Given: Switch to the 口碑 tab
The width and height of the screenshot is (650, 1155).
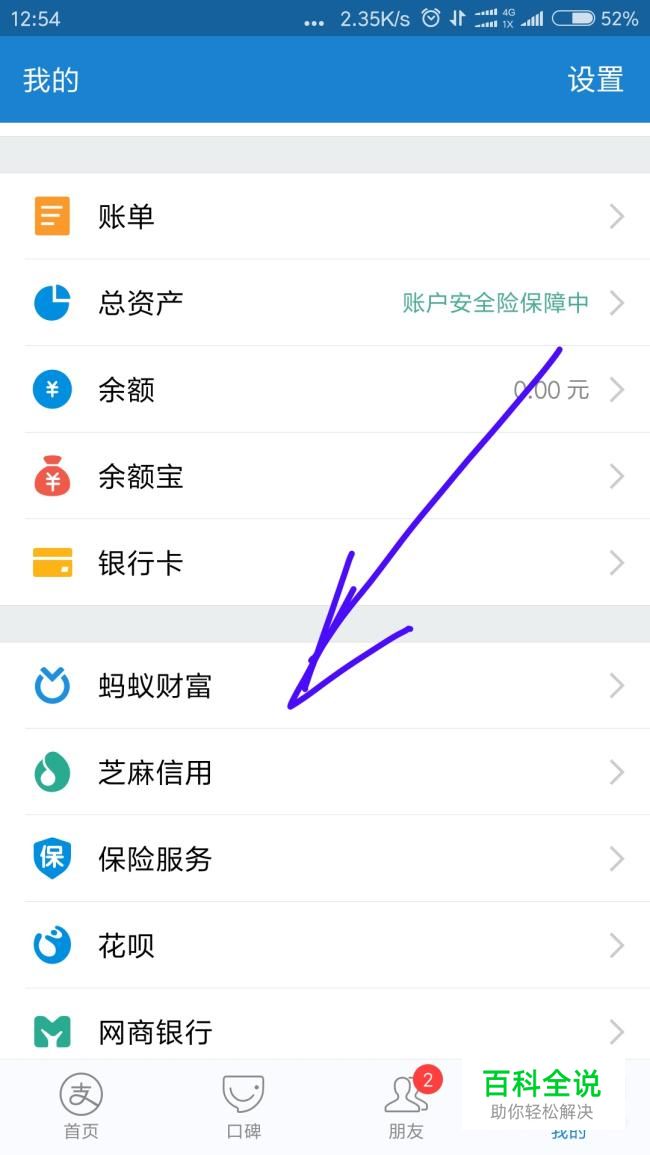Looking at the screenshot, I should (x=243, y=1106).
